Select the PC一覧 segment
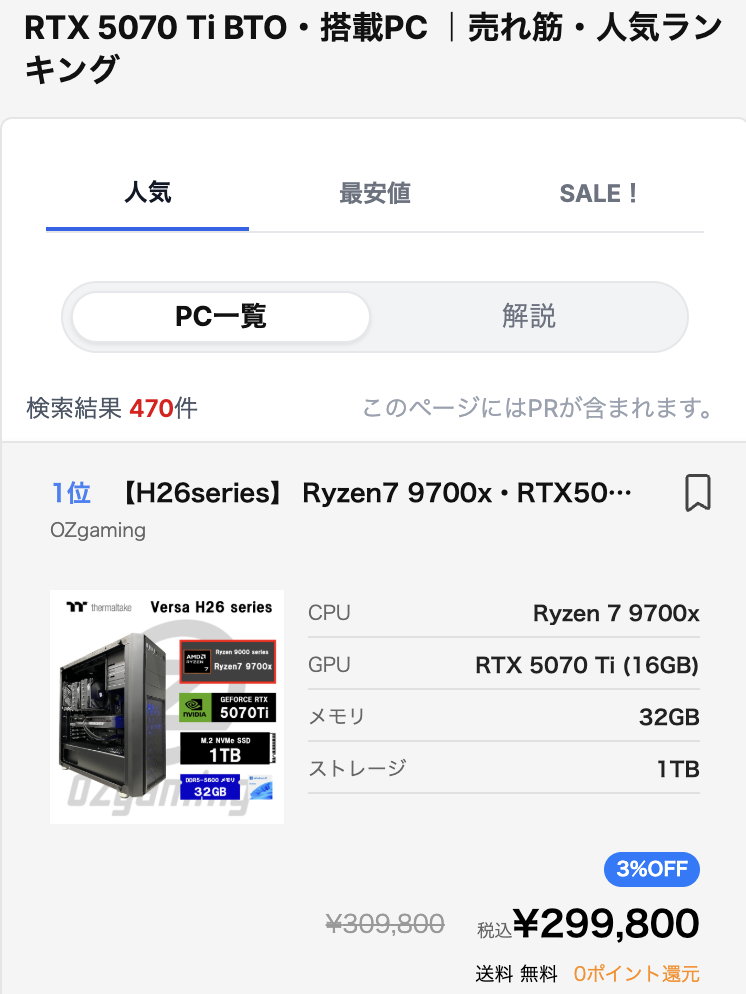Screen dimensions: 746x994 221,317
